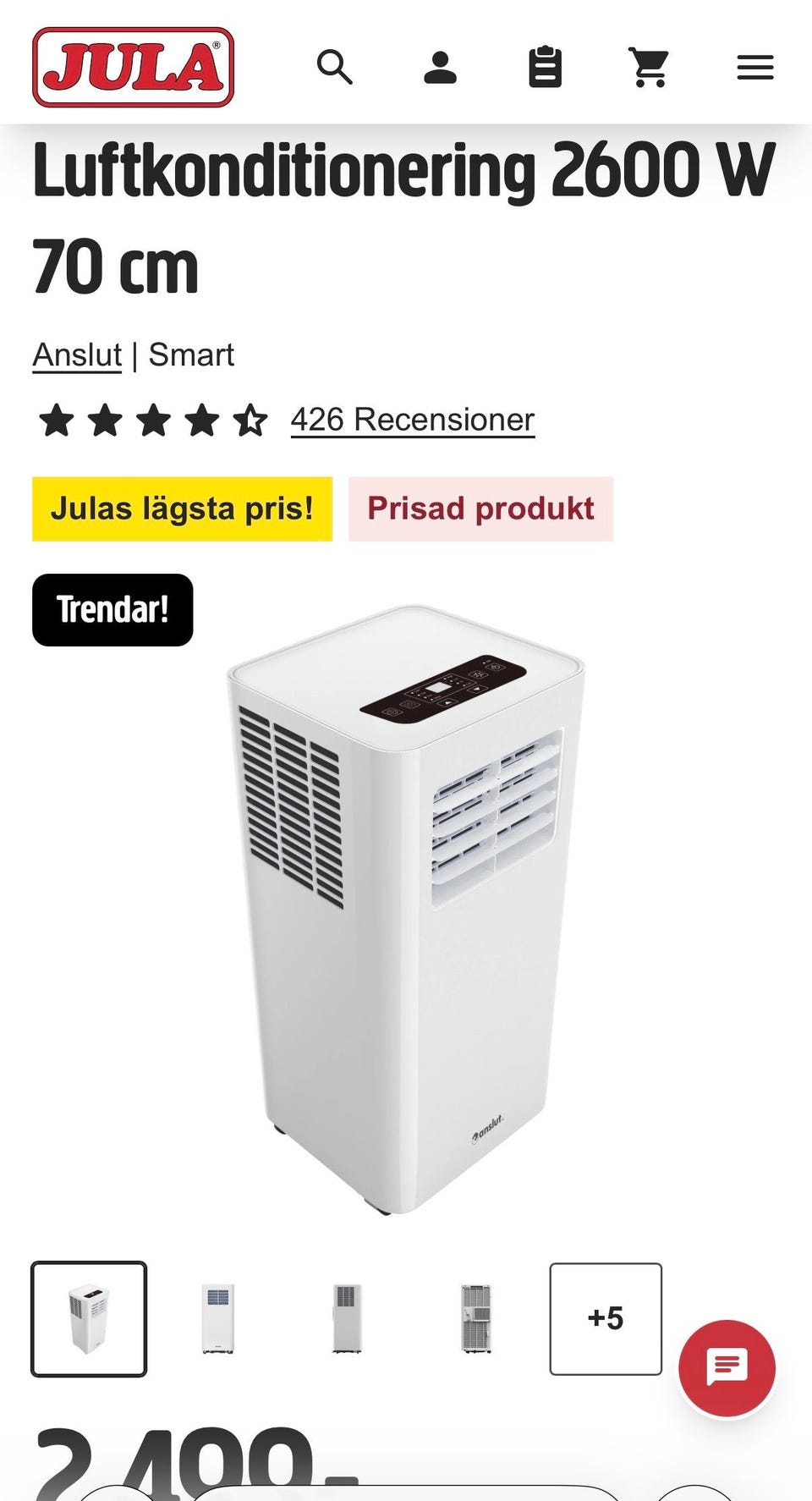Visit the Anslut brand link
Viewport: 812px width, 1501px height.
coord(77,355)
